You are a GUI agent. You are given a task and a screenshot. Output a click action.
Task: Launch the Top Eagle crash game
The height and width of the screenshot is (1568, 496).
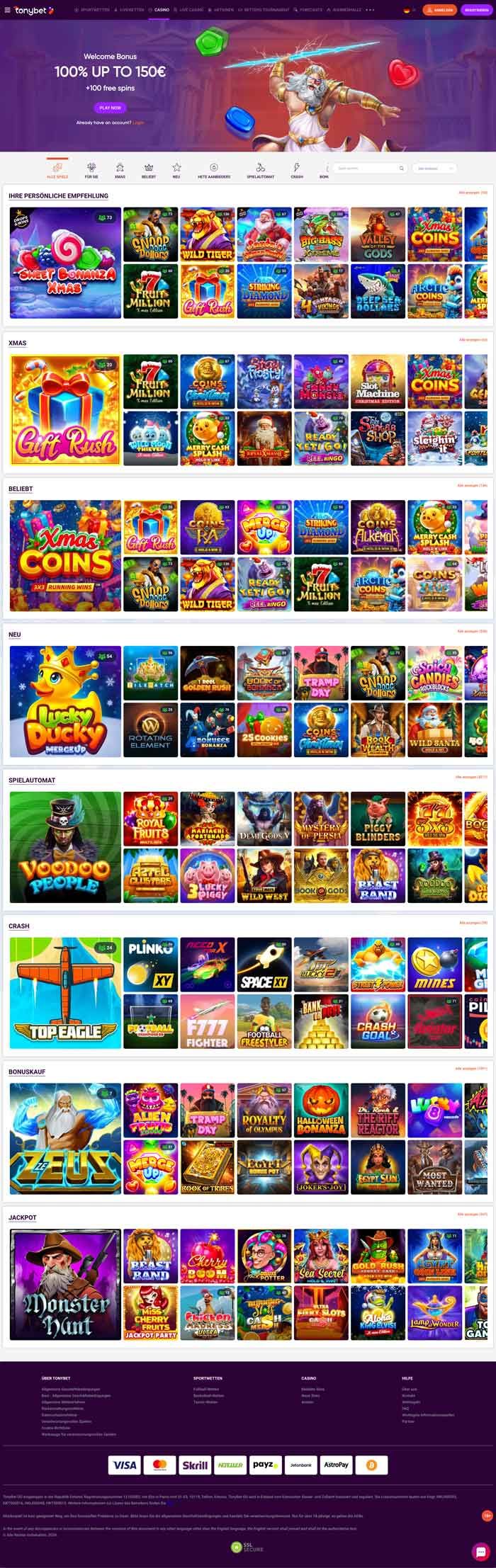point(65,993)
